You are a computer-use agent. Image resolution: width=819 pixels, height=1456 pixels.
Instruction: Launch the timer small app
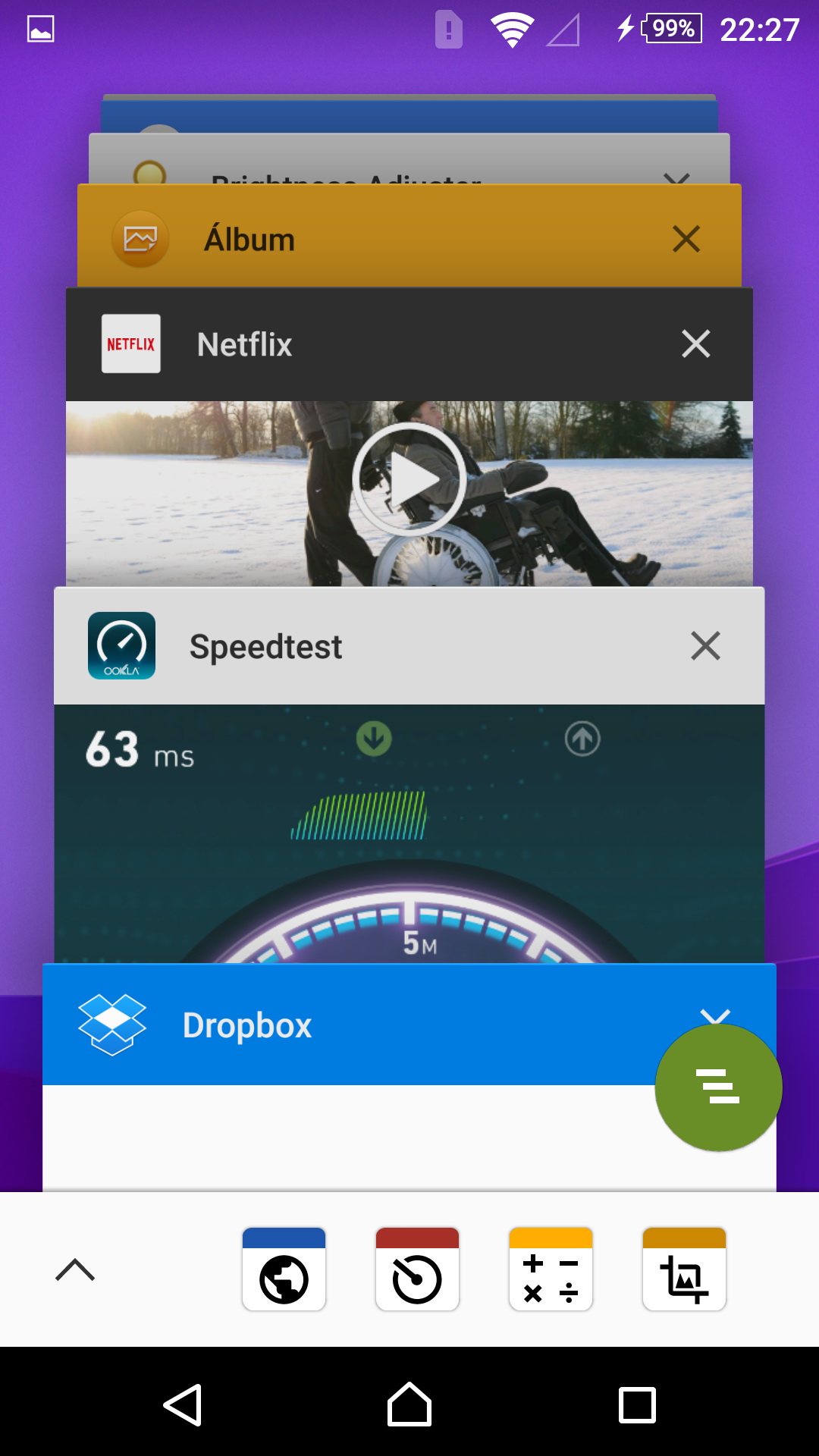(417, 1269)
